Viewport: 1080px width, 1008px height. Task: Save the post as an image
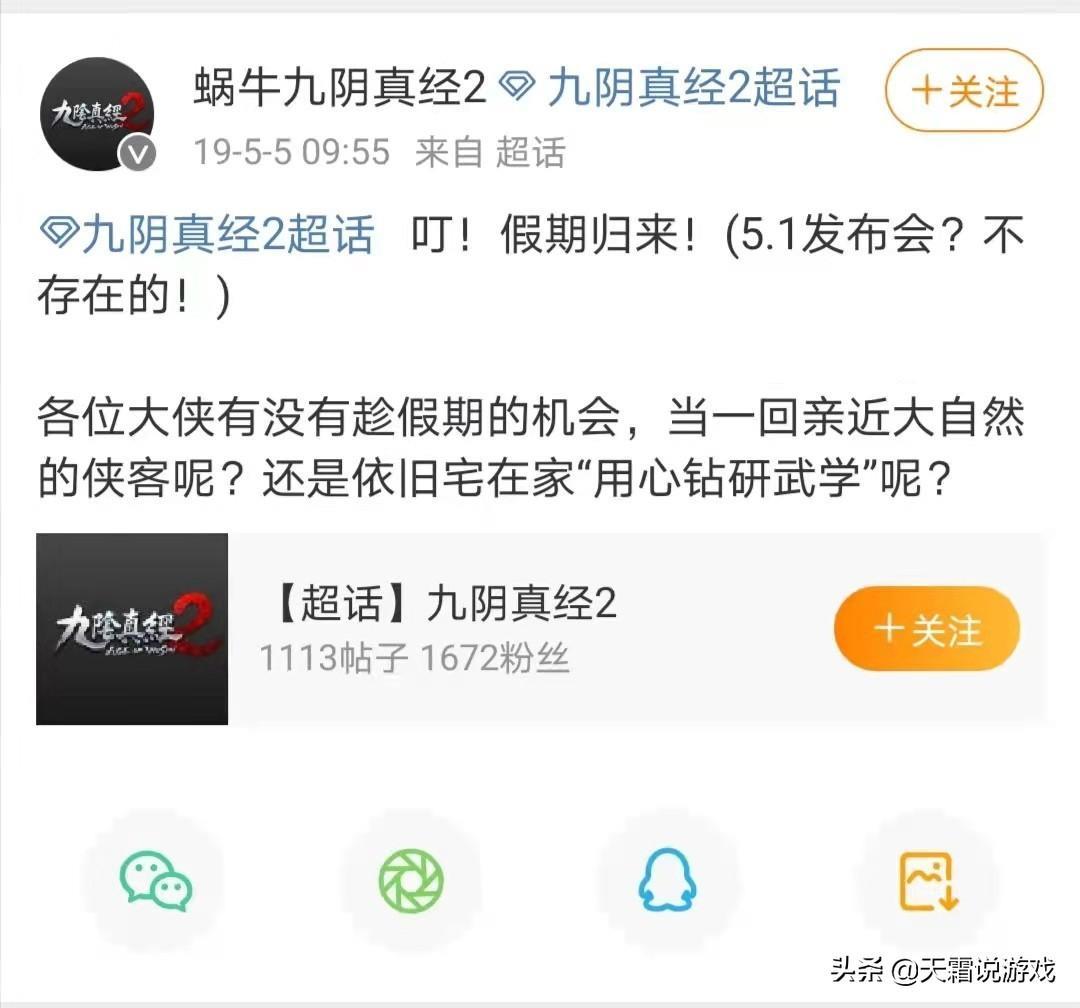click(928, 880)
